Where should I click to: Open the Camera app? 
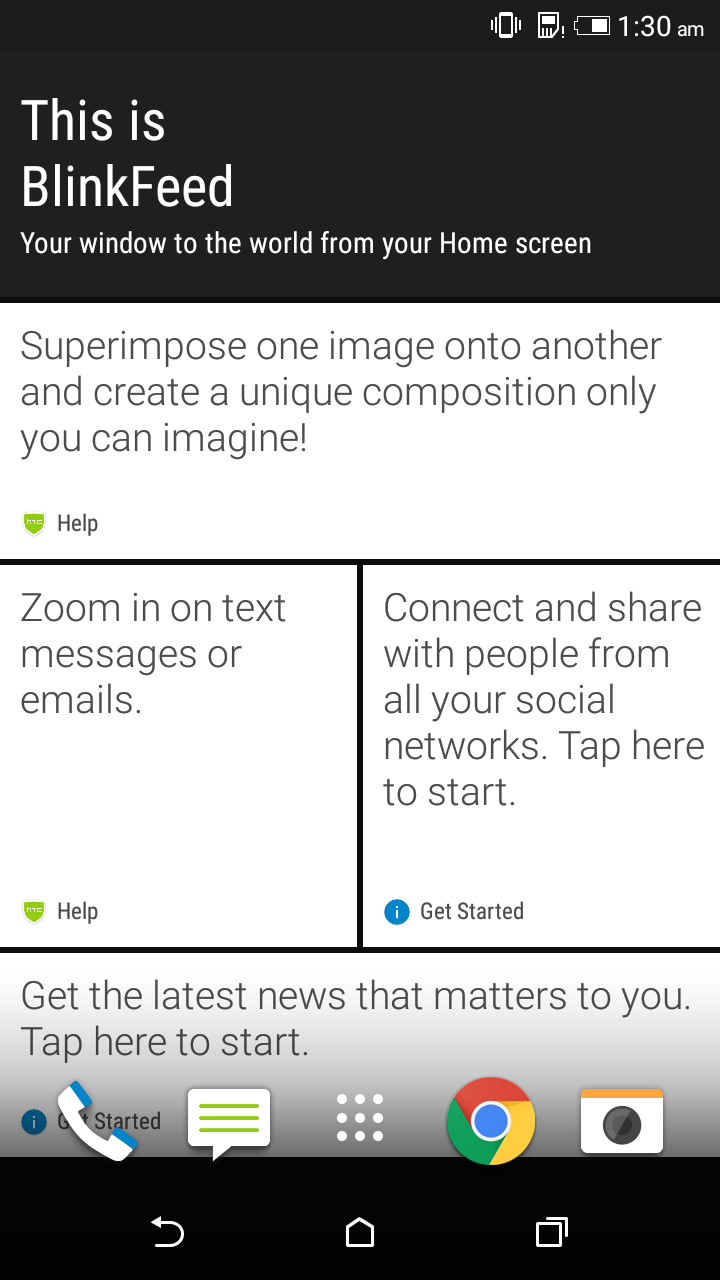tap(622, 1121)
